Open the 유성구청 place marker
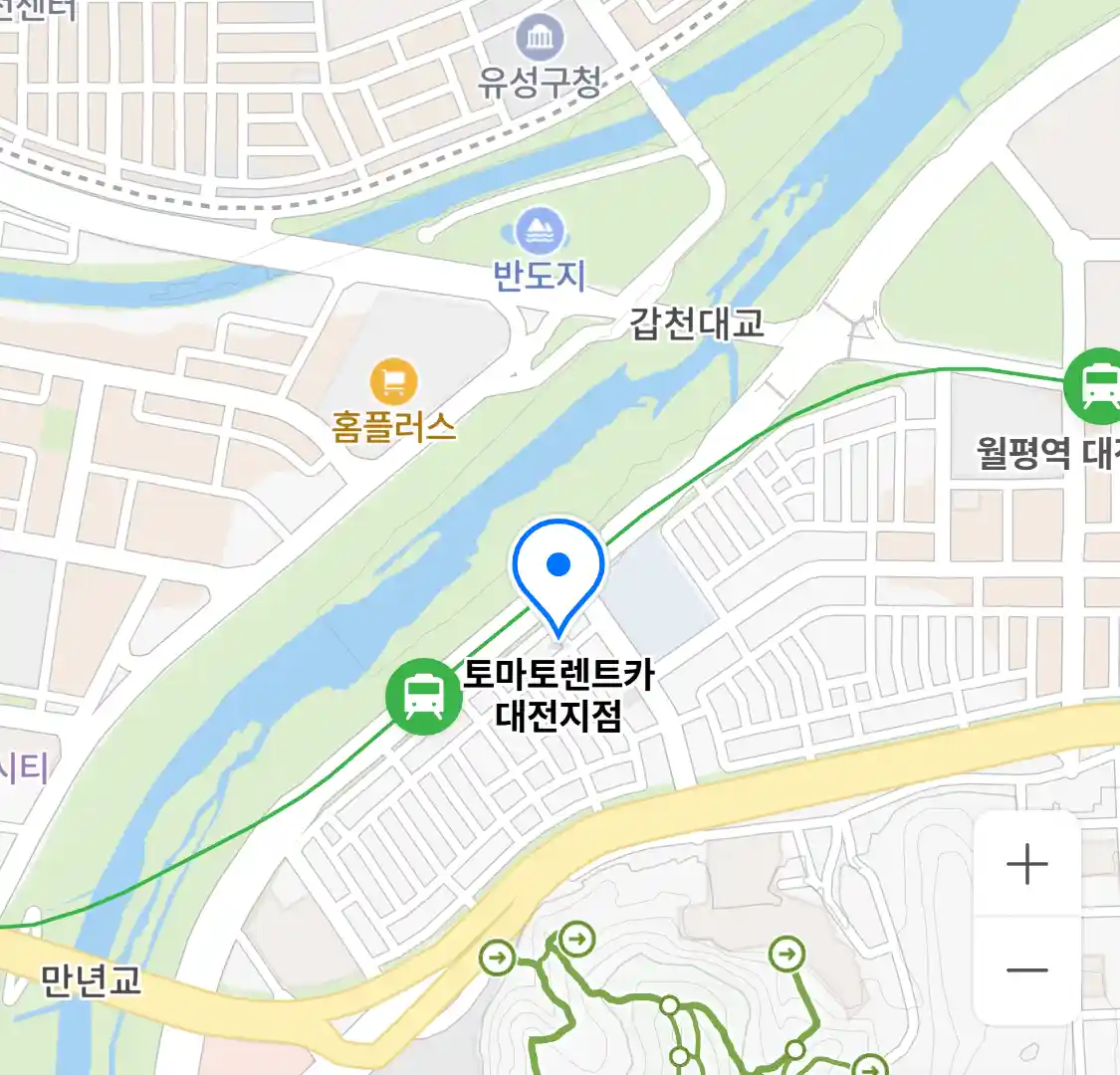This screenshot has height=1075, width=1120. tap(540, 39)
